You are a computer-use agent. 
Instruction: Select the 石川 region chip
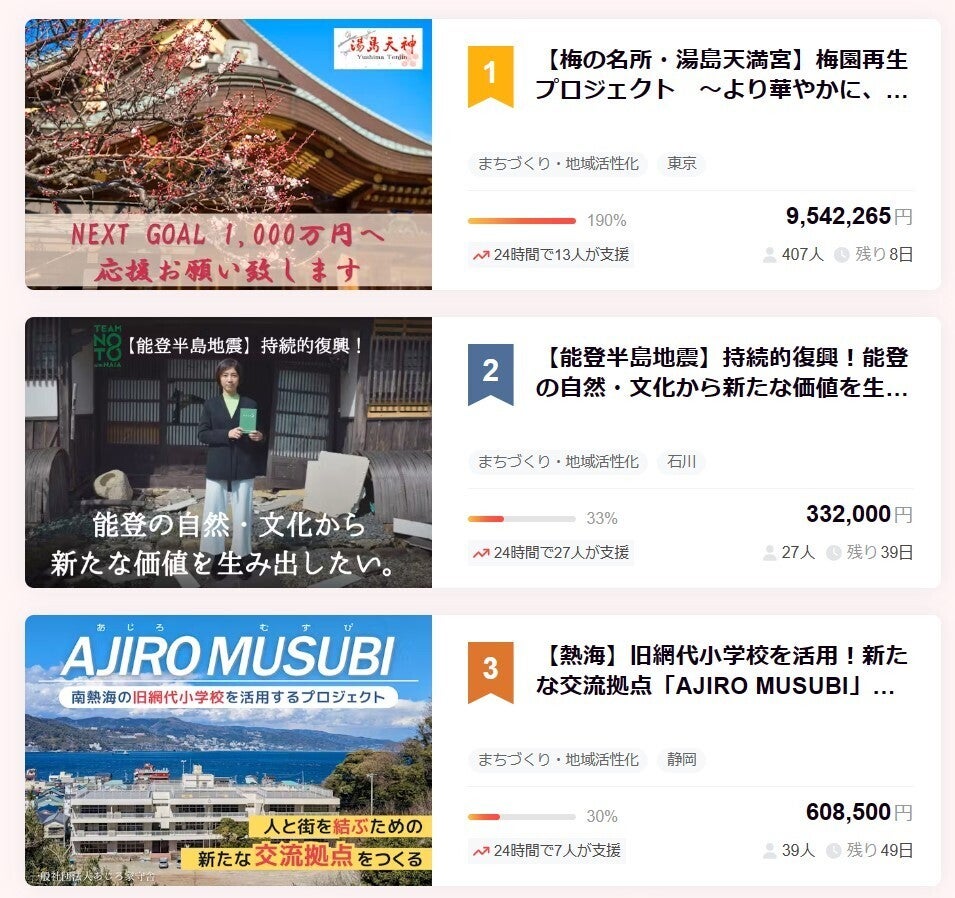(681, 462)
